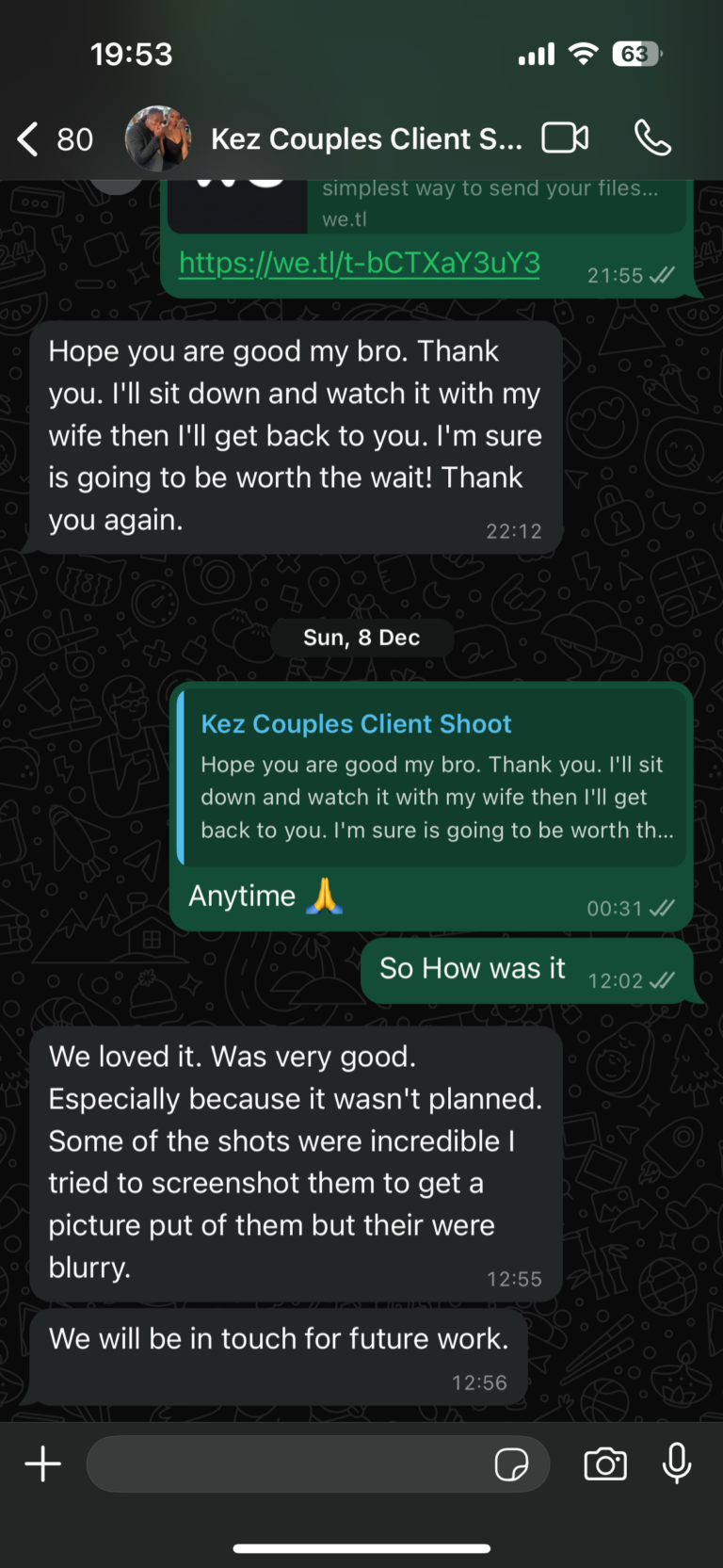
Task: Open Kez Couples Client chat info
Action: pyautogui.click(x=365, y=139)
